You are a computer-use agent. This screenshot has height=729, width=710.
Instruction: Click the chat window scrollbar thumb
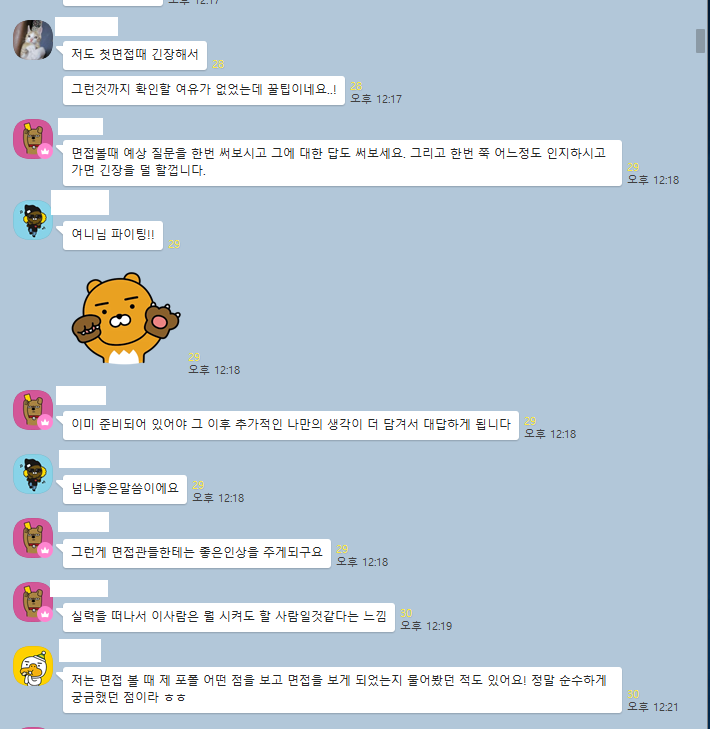(701, 41)
